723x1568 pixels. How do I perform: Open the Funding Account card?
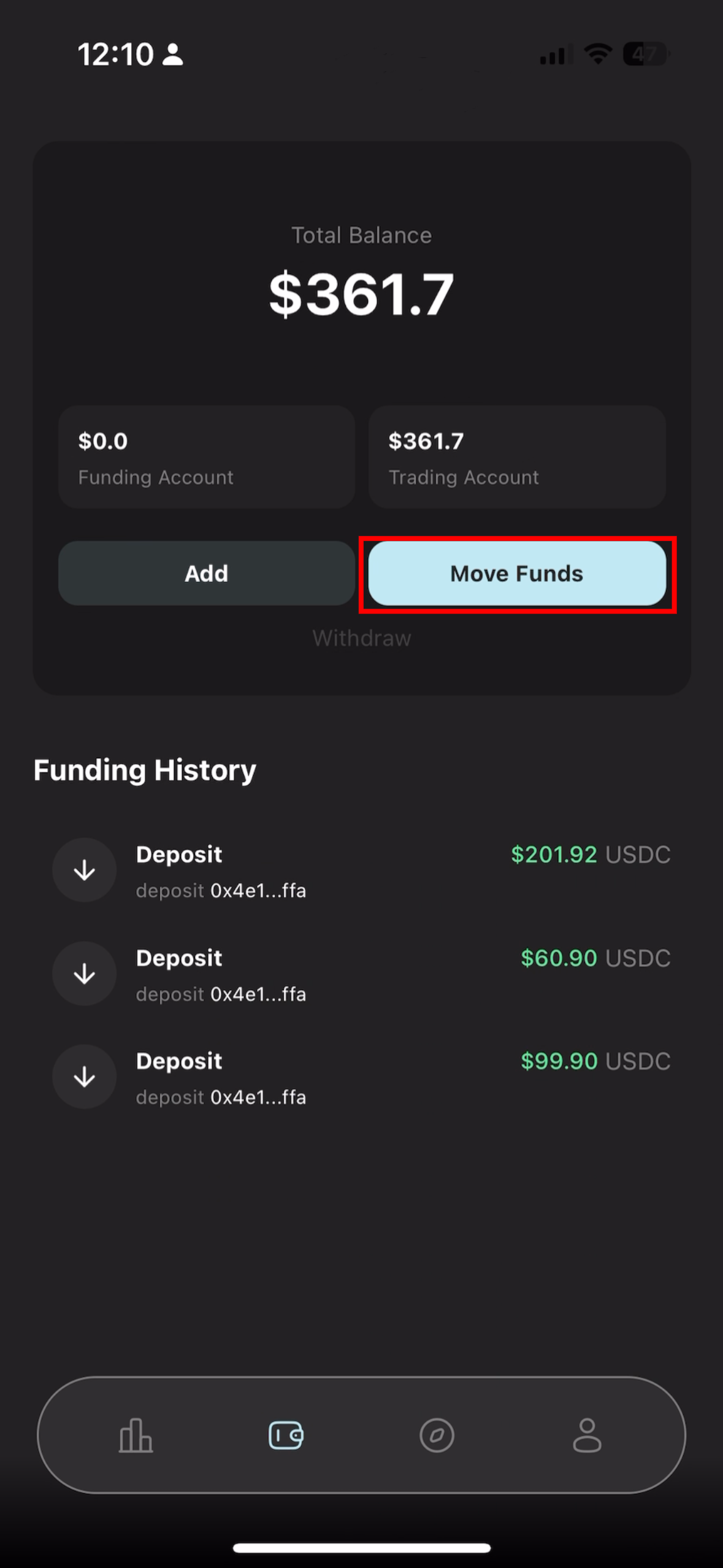(207, 457)
